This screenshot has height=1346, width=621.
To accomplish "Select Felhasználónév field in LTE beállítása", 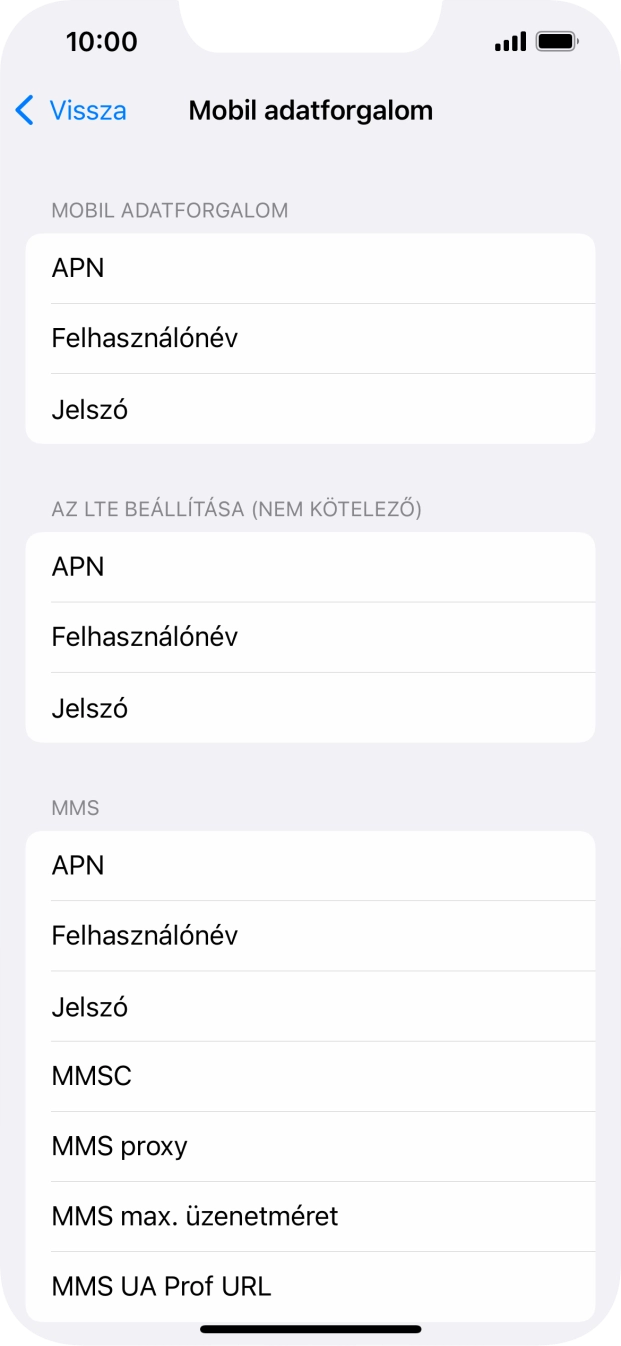I will pyautogui.click(x=310, y=637).
